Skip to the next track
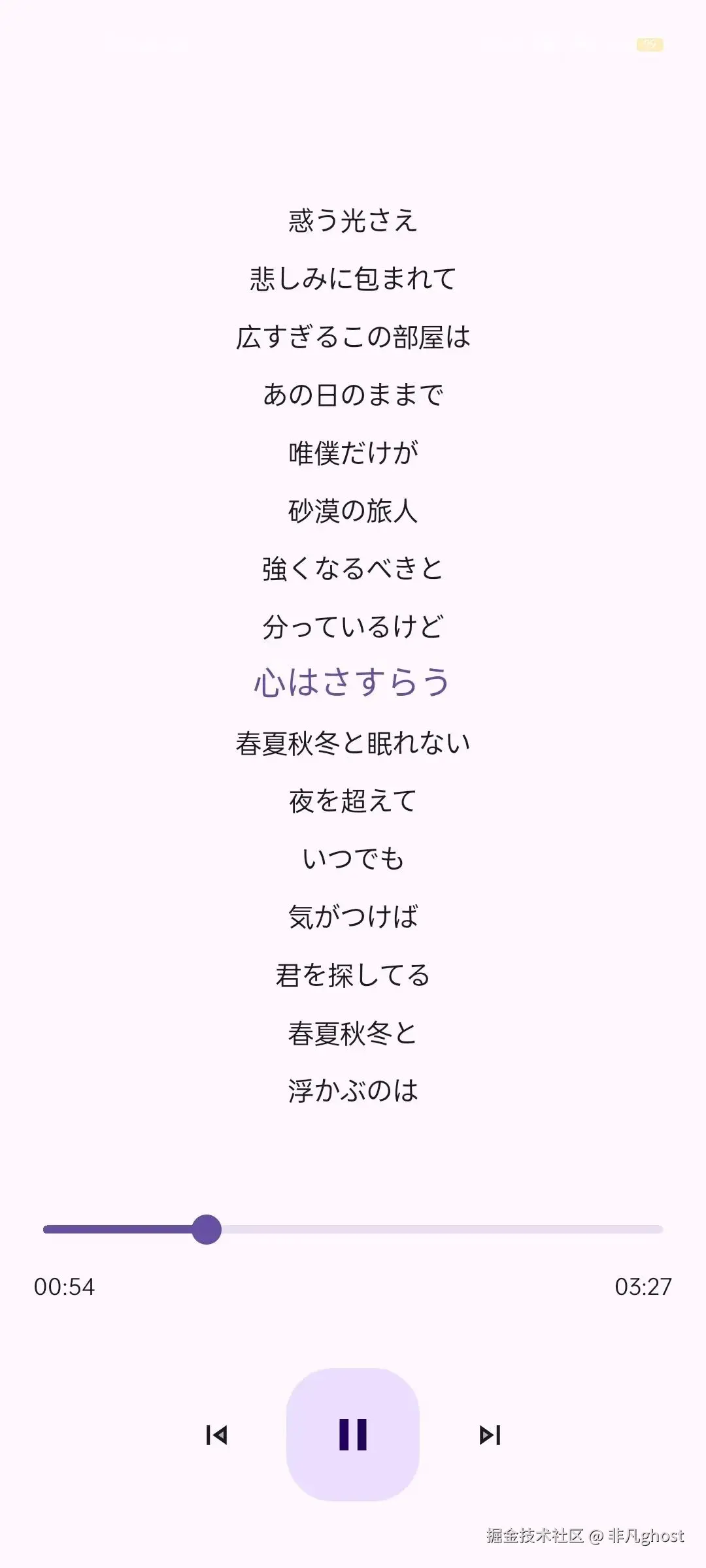 click(x=490, y=1435)
